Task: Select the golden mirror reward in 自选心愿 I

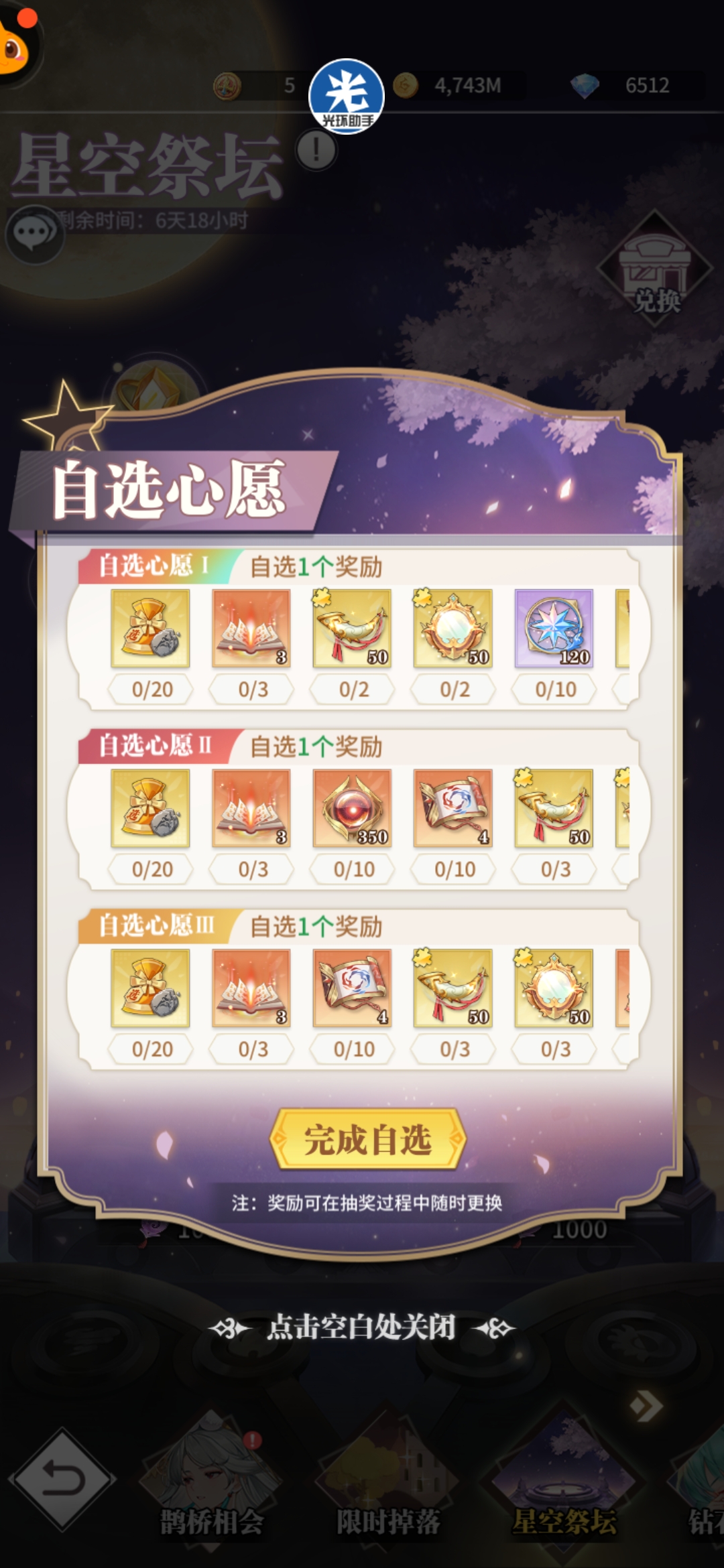Action: [453, 629]
